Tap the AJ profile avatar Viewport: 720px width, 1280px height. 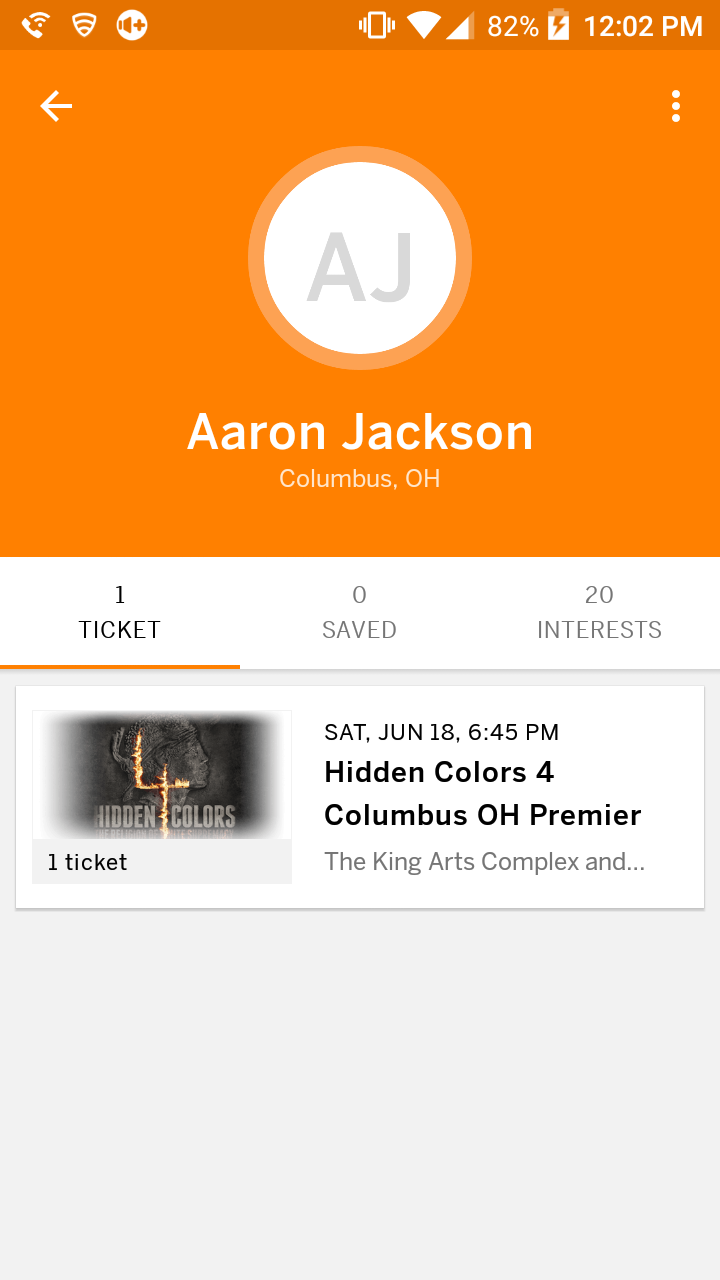tap(360, 258)
